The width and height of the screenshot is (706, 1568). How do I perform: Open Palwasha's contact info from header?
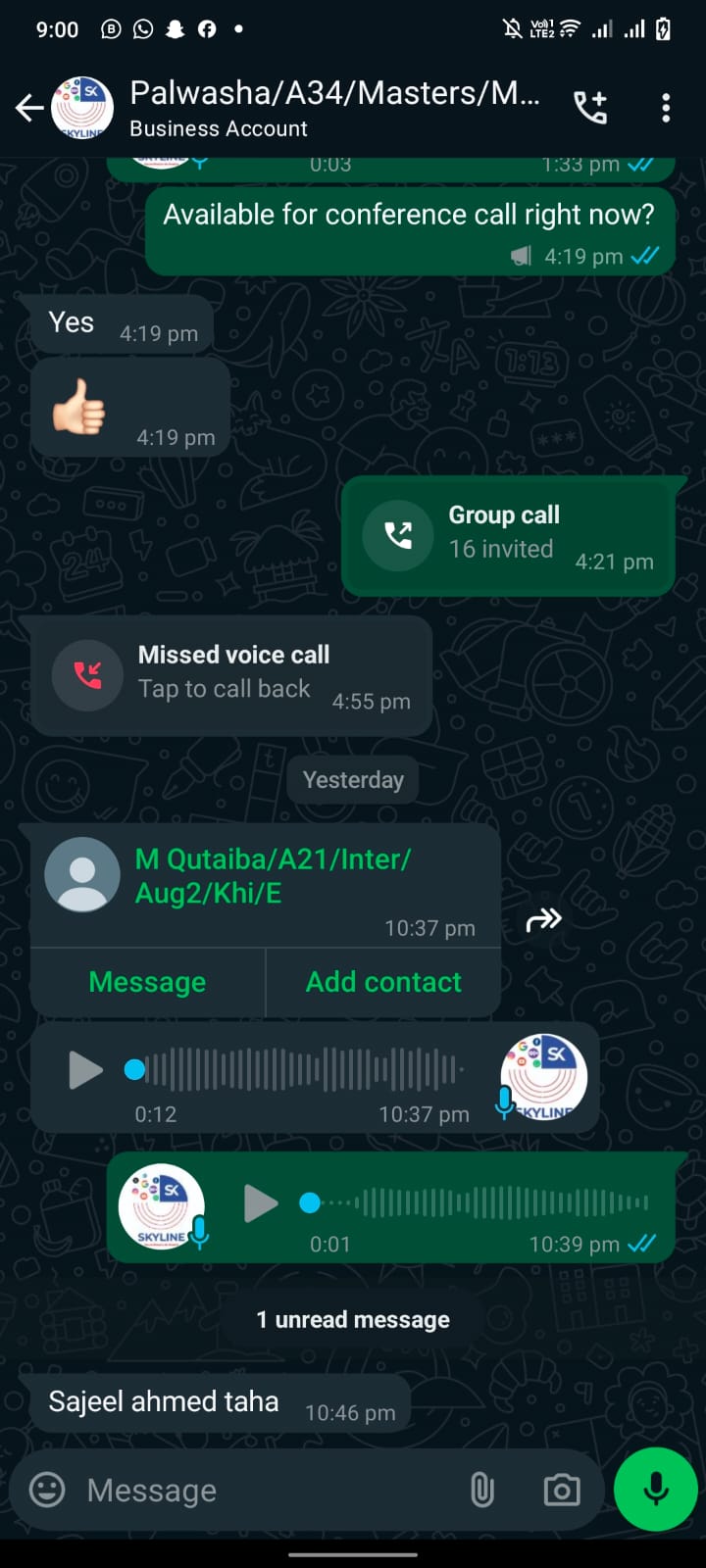(x=333, y=108)
